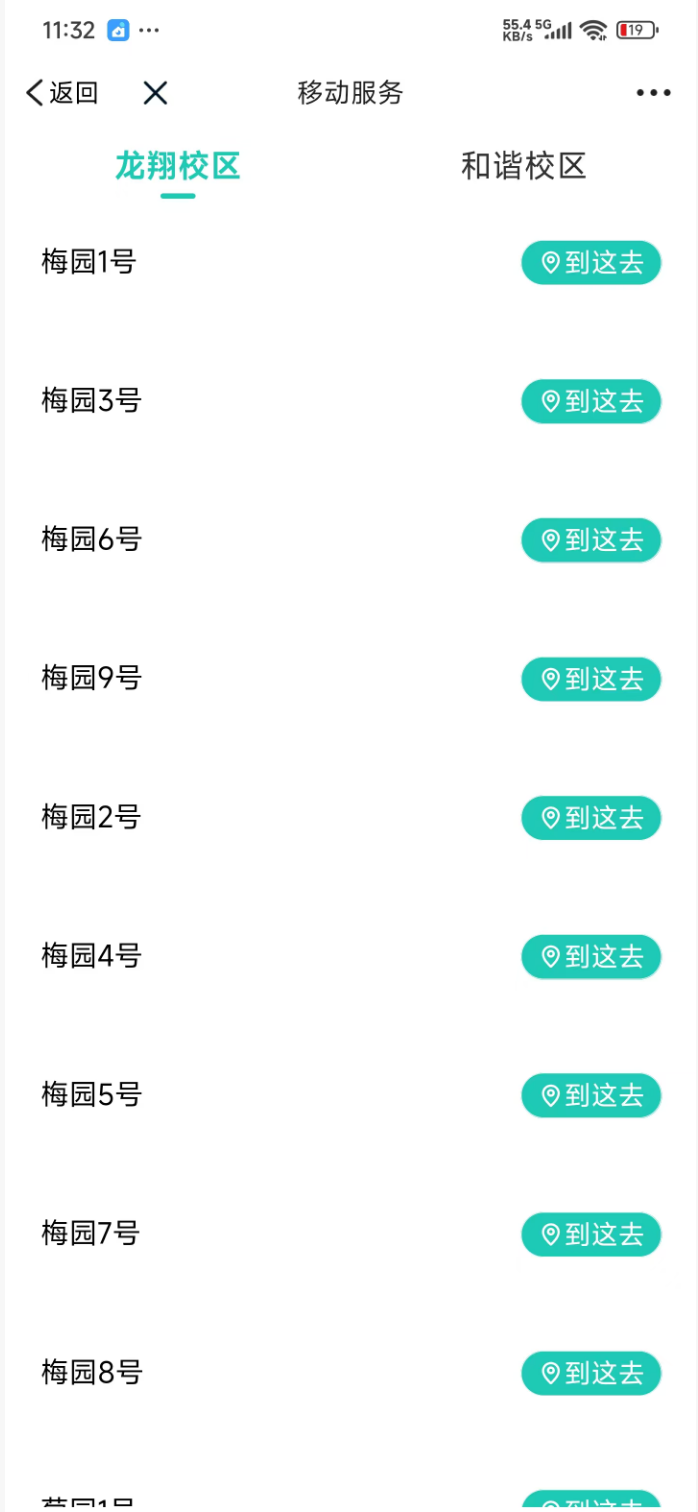Navigate to 梅园3号 with 到这去
The width and height of the screenshot is (698, 1512).
(591, 402)
